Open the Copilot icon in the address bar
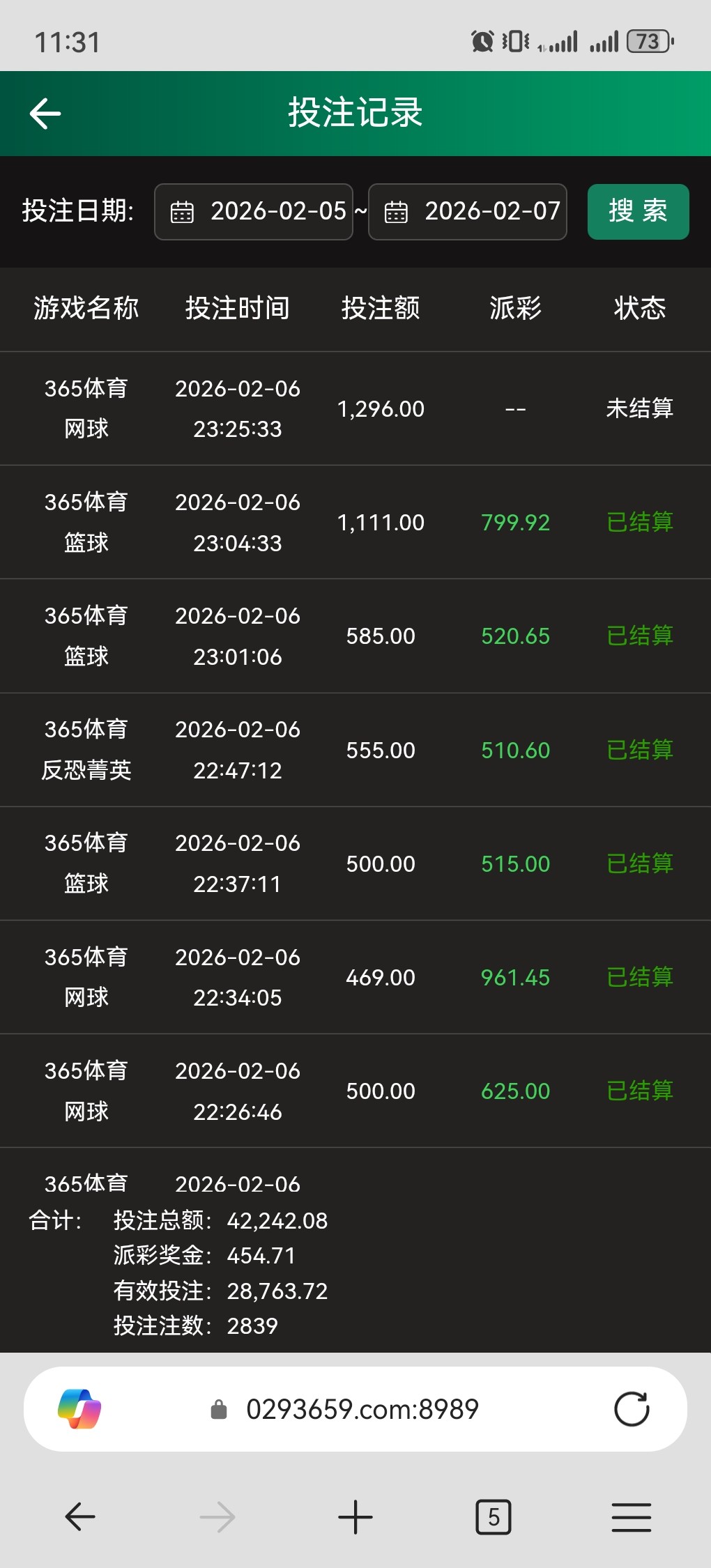The height and width of the screenshot is (1568, 711). pos(79,1409)
